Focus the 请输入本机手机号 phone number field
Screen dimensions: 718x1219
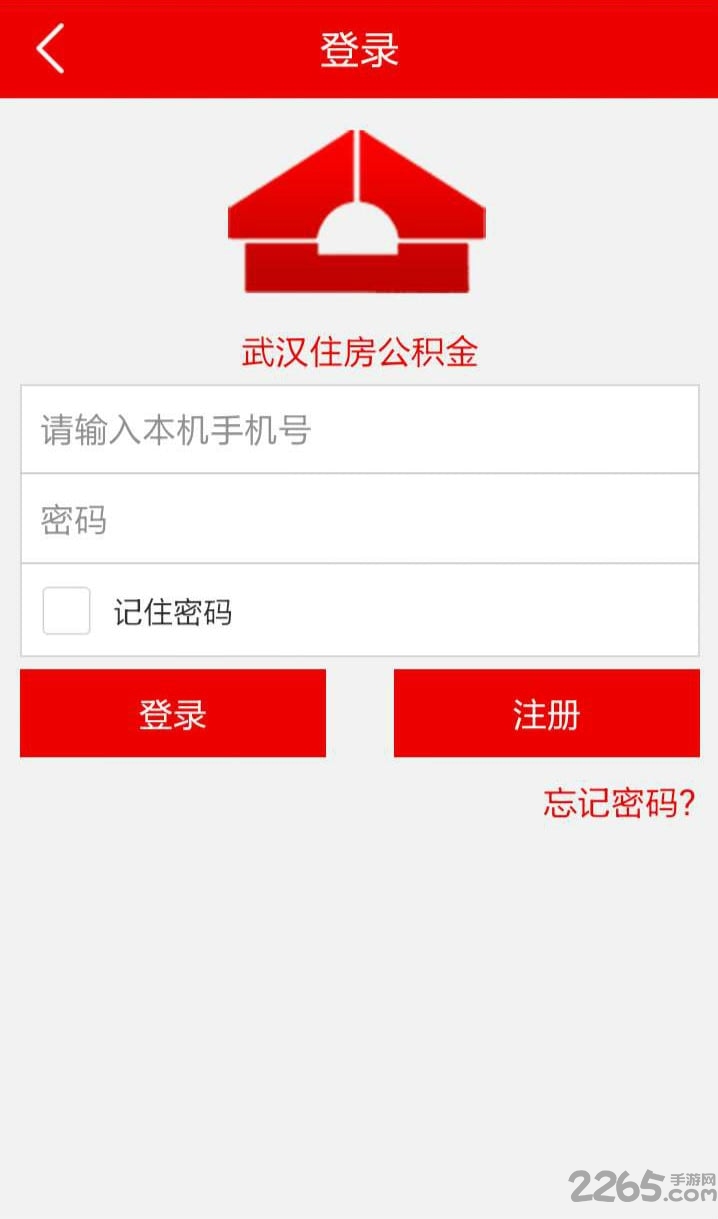click(359, 430)
